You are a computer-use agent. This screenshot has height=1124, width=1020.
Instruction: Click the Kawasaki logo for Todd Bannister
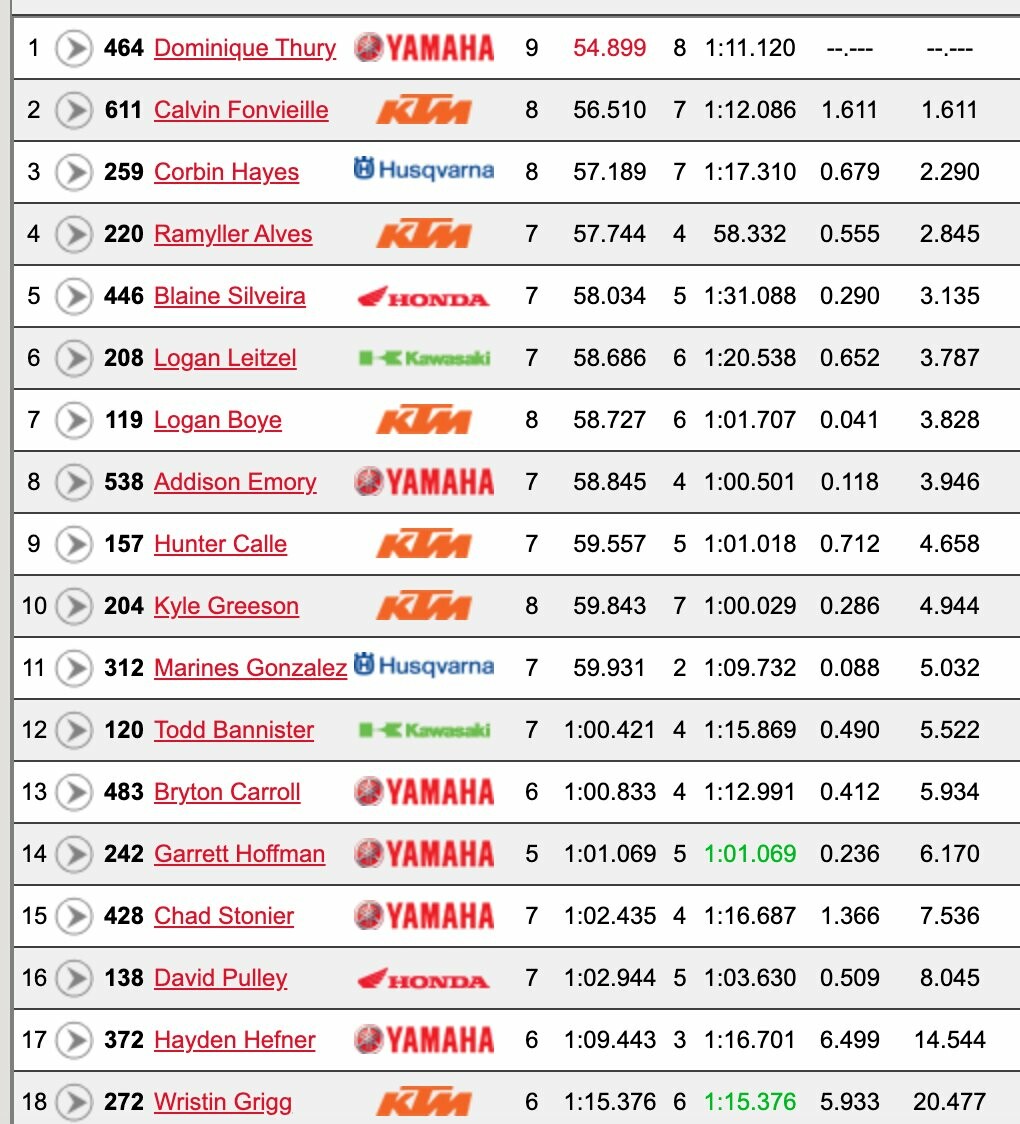point(424,730)
